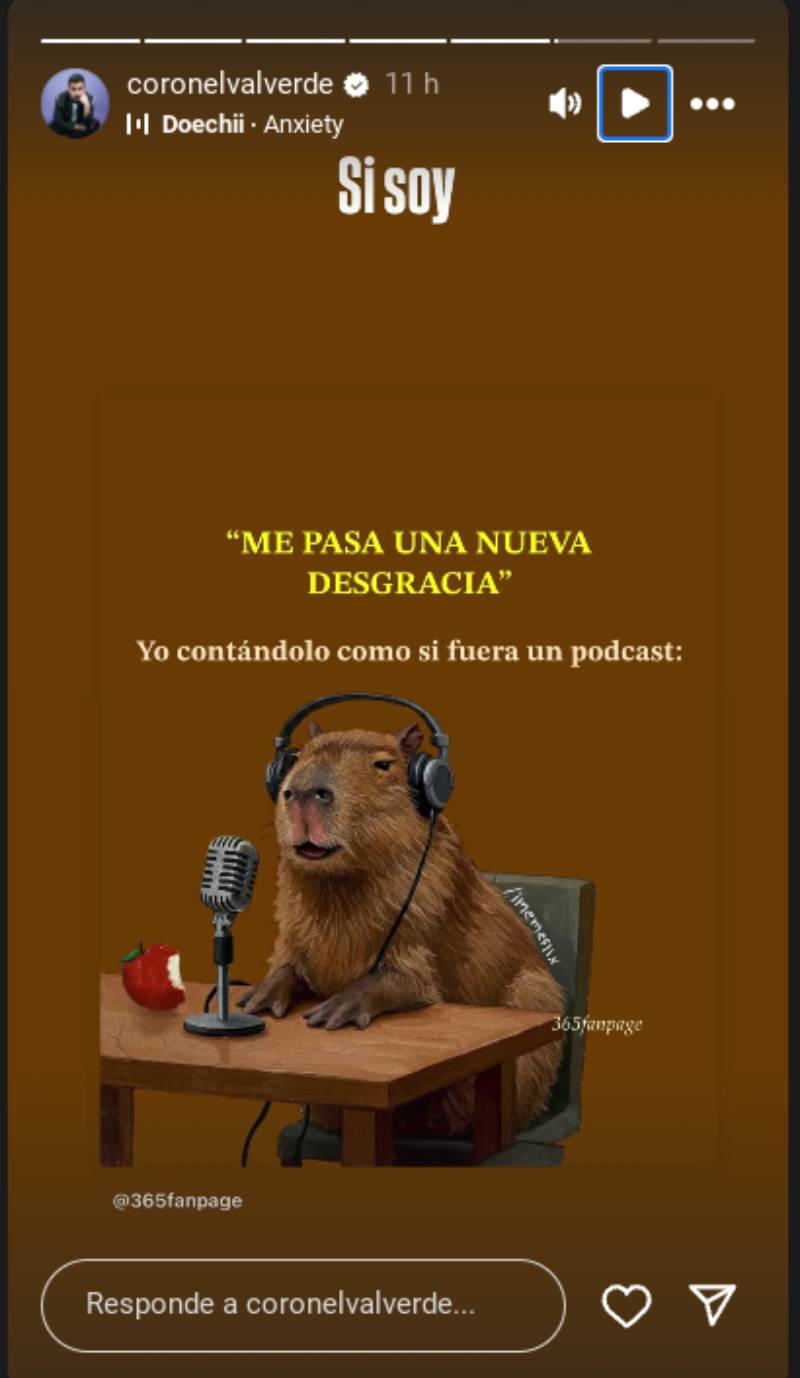Like this story with the heart
Screen dimensions: 800x1378
pyautogui.click(x=626, y=1305)
